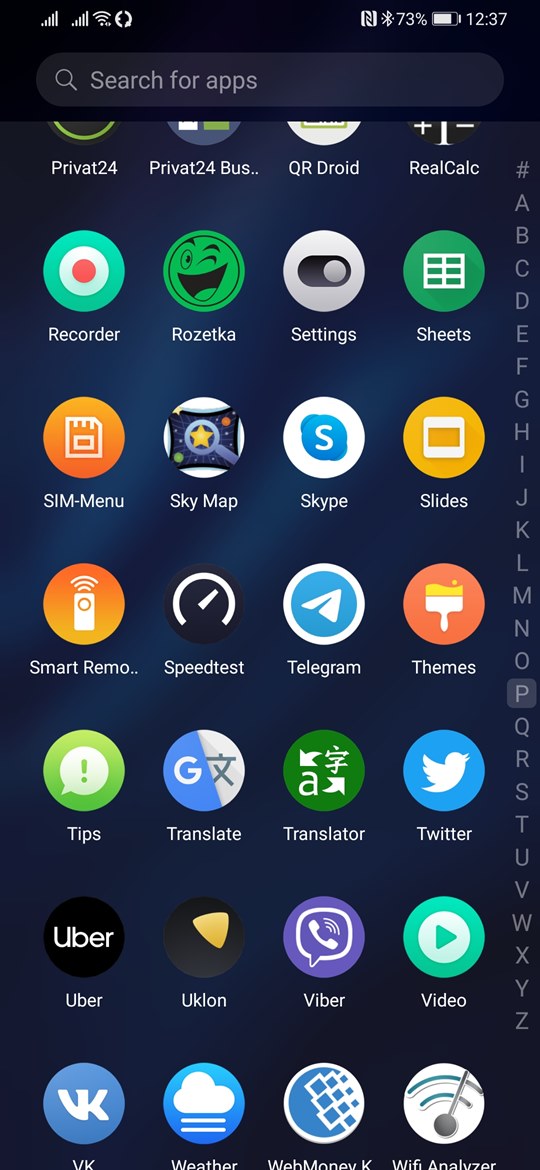Tap the Search for apps field
This screenshot has width=540, height=1170.
click(270, 80)
